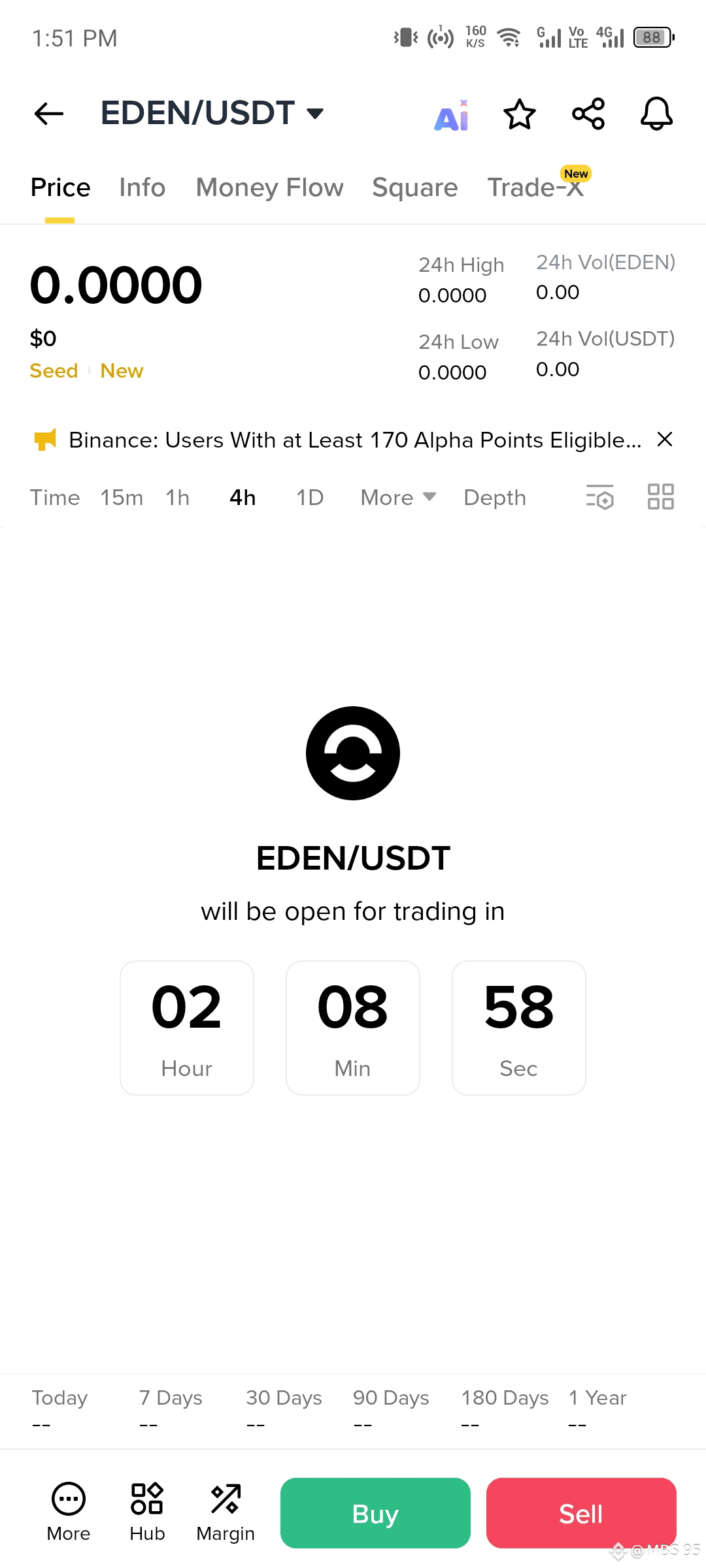Image resolution: width=706 pixels, height=1568 pixels.
Task: Switch chart to Depth view
Action: point(495,498)
